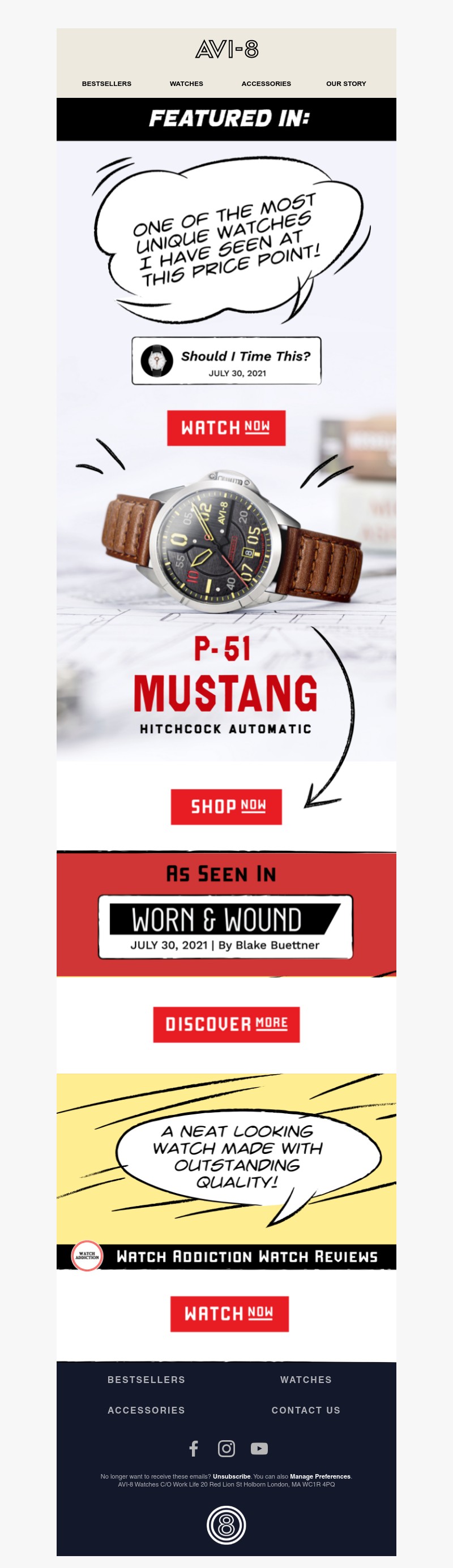The image size is (453, 1568).
Task: Open the Accessories link in the footer
Action: (x=146, y=1410)
